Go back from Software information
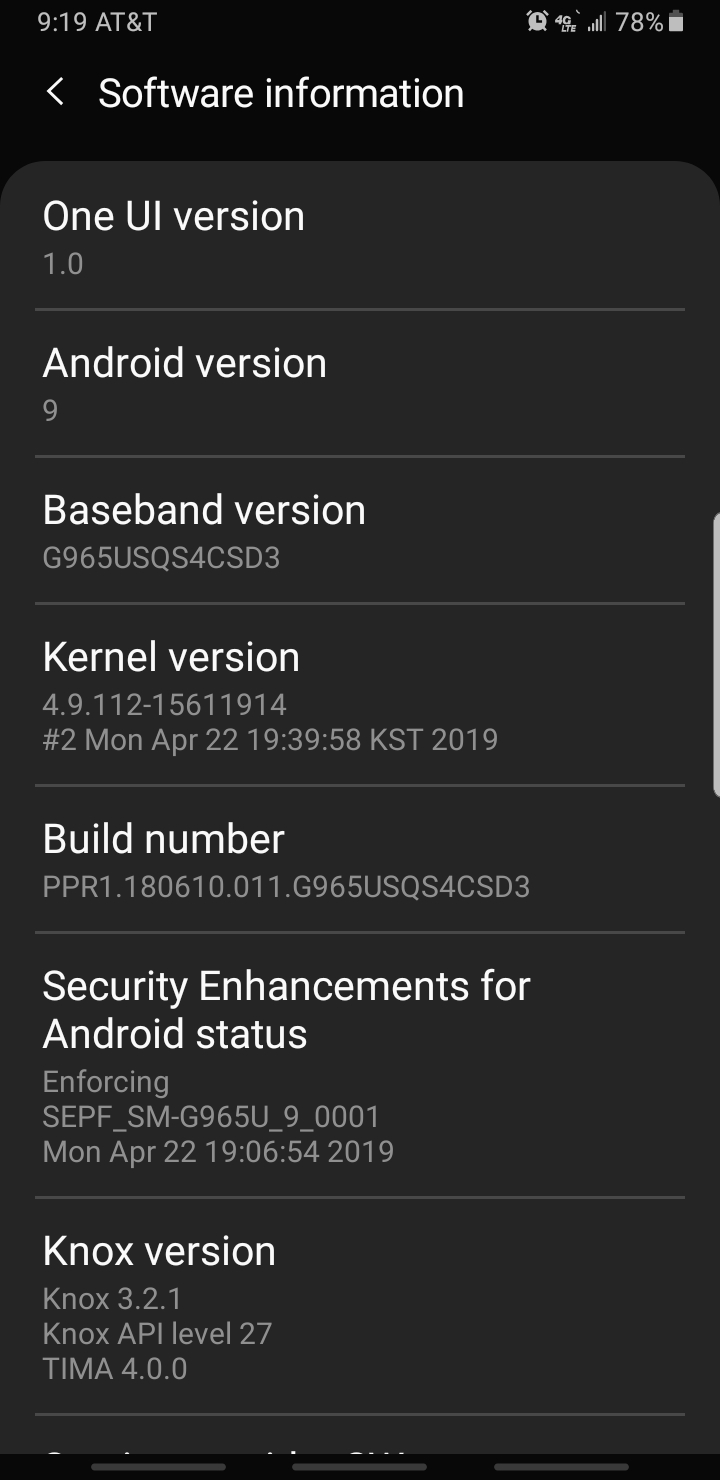 coord(56,93)
